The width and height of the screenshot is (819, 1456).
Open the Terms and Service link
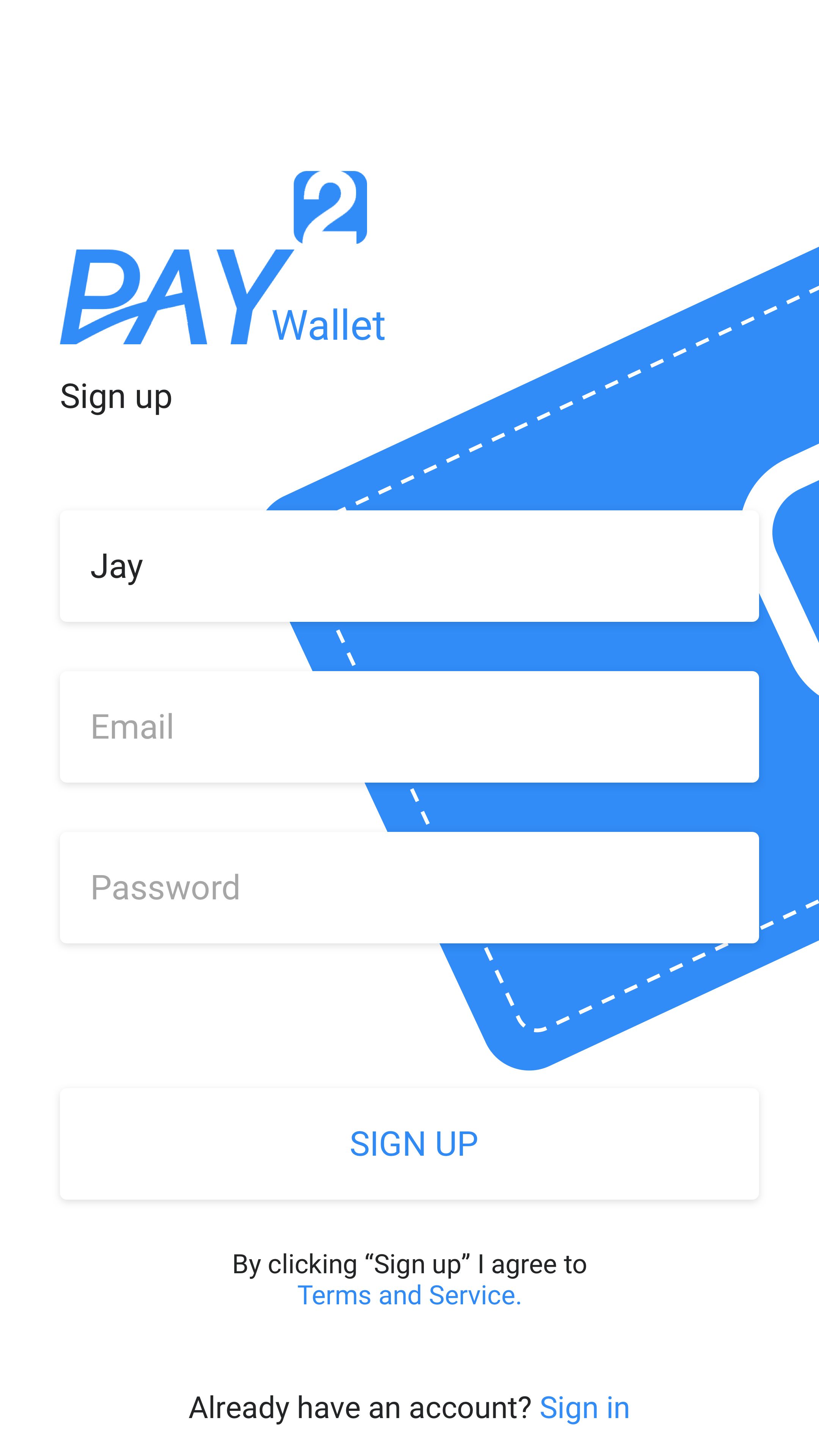[409, 1295]
